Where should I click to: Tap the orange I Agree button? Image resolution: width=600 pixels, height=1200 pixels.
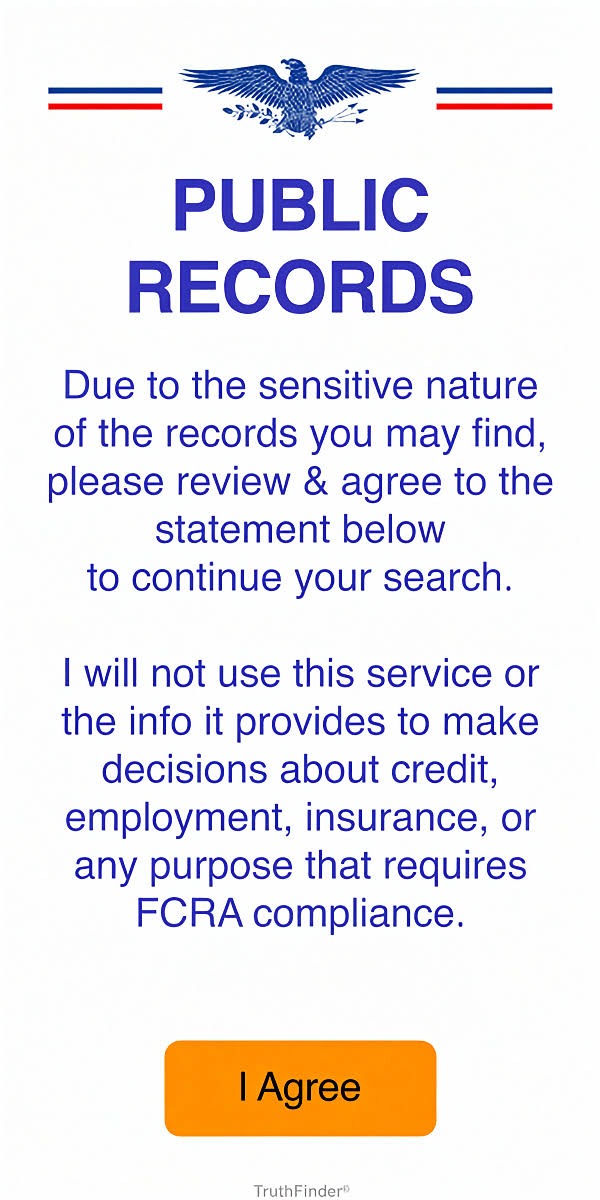300,1088
